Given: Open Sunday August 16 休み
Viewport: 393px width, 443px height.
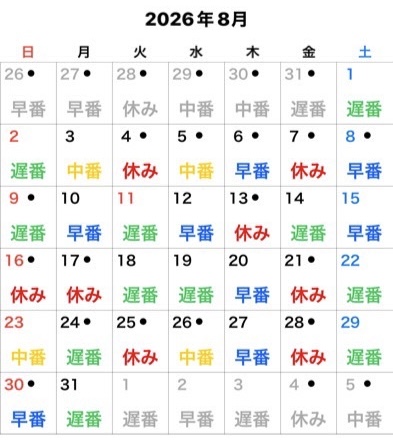Looking at the screenshot, I should pyautogui.click(x=28, y=279).
